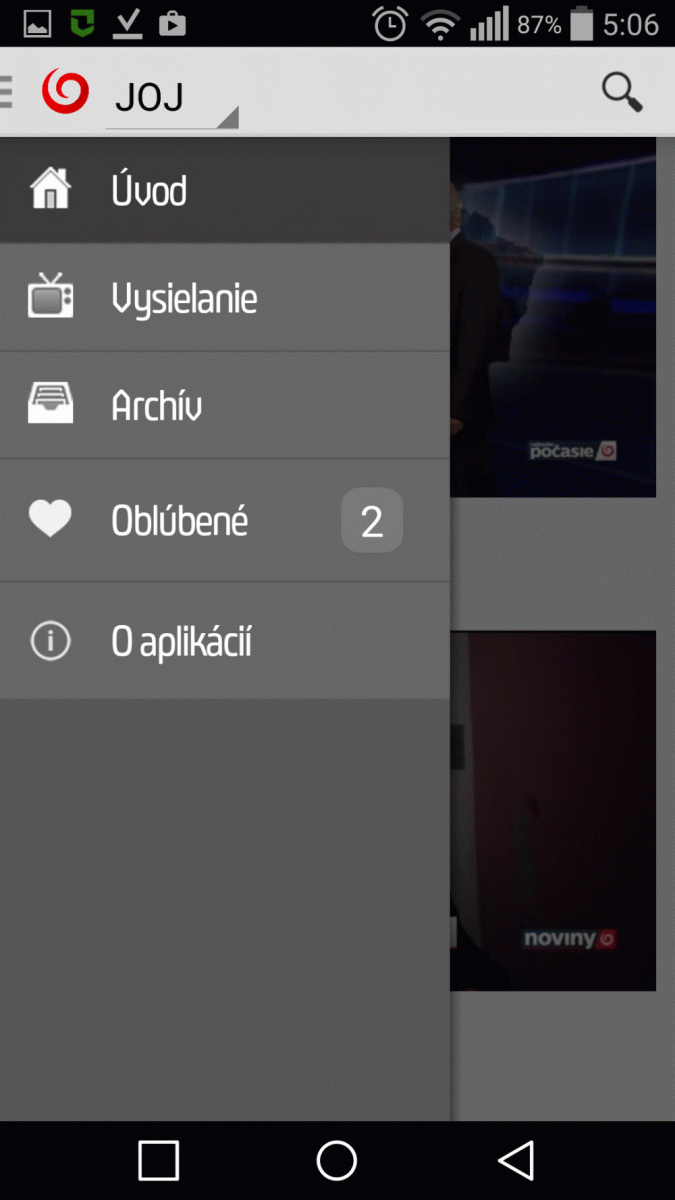
Task: Open the noviny video thumbnail
Action: click(x=553, y=810)
